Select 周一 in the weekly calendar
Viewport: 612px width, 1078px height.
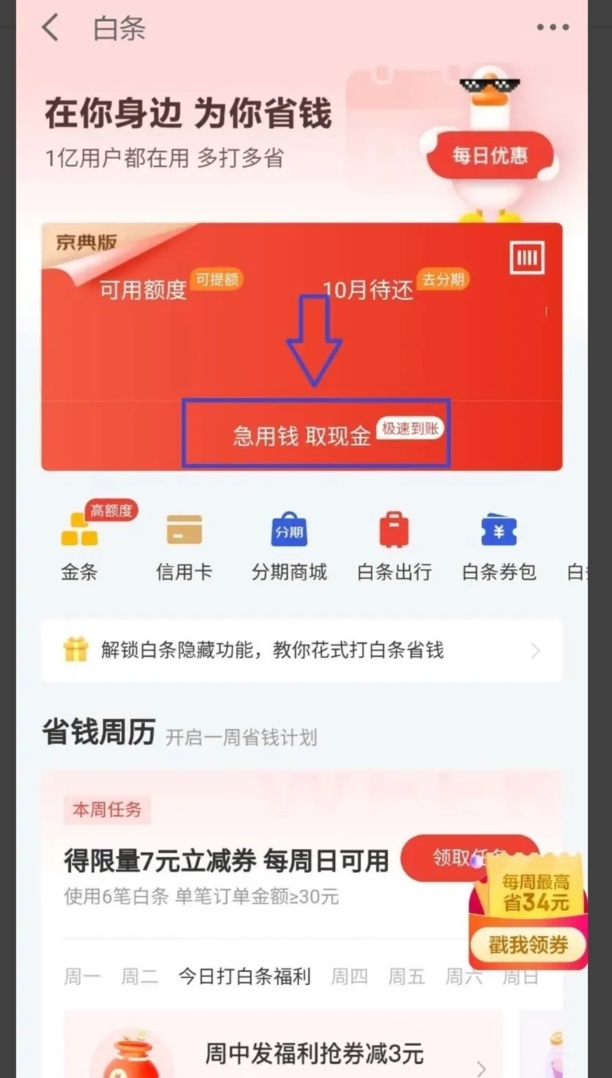(x=82, y=976)
